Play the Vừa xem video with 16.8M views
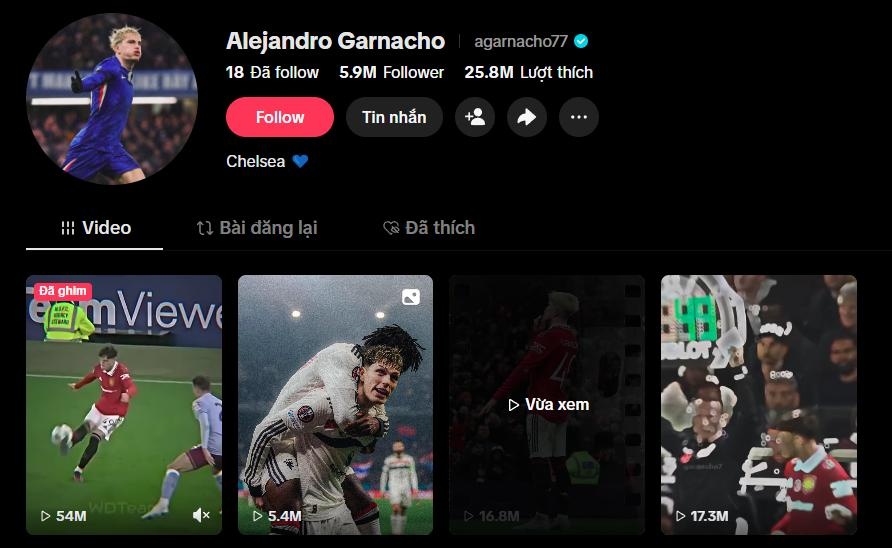 point(547,404)
